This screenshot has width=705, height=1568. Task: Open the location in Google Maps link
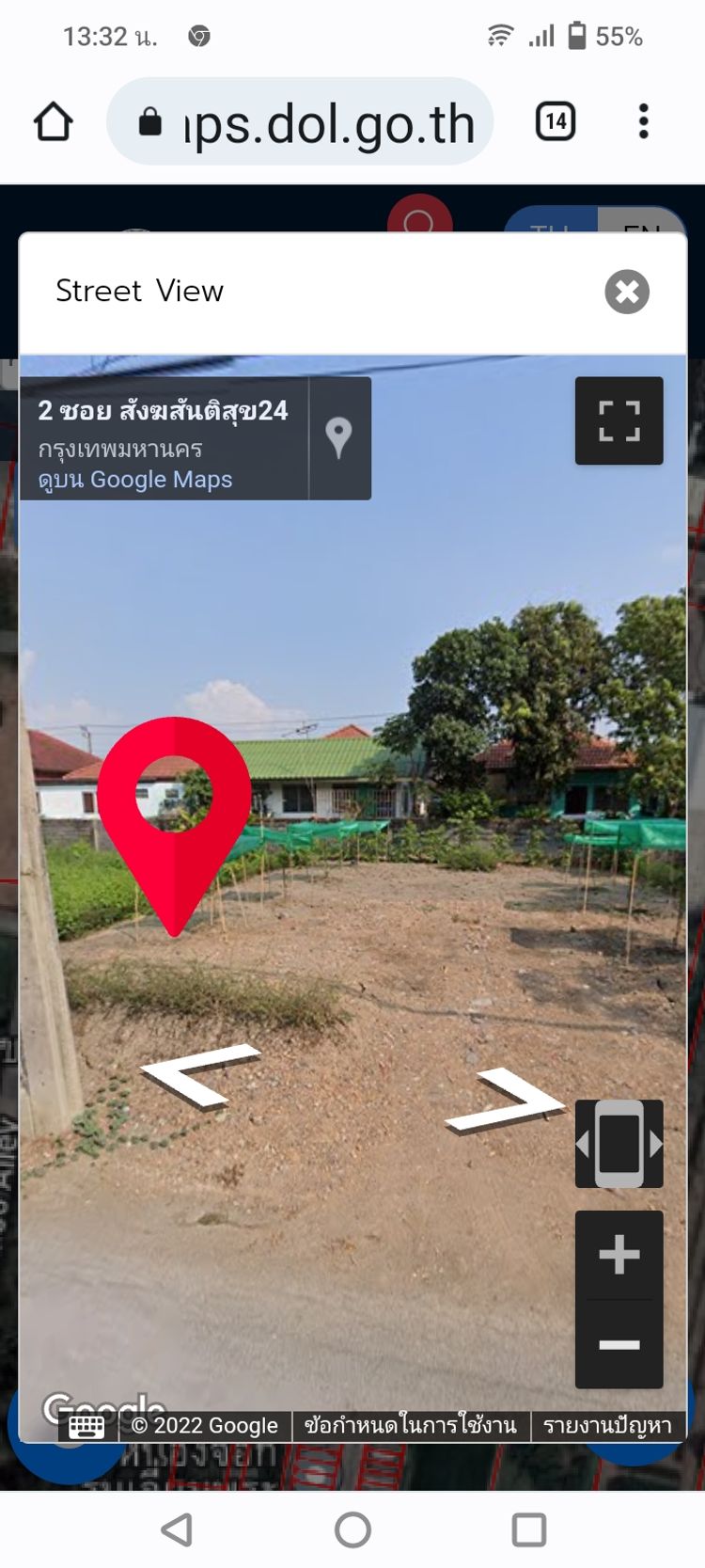(x=135, y=480)
